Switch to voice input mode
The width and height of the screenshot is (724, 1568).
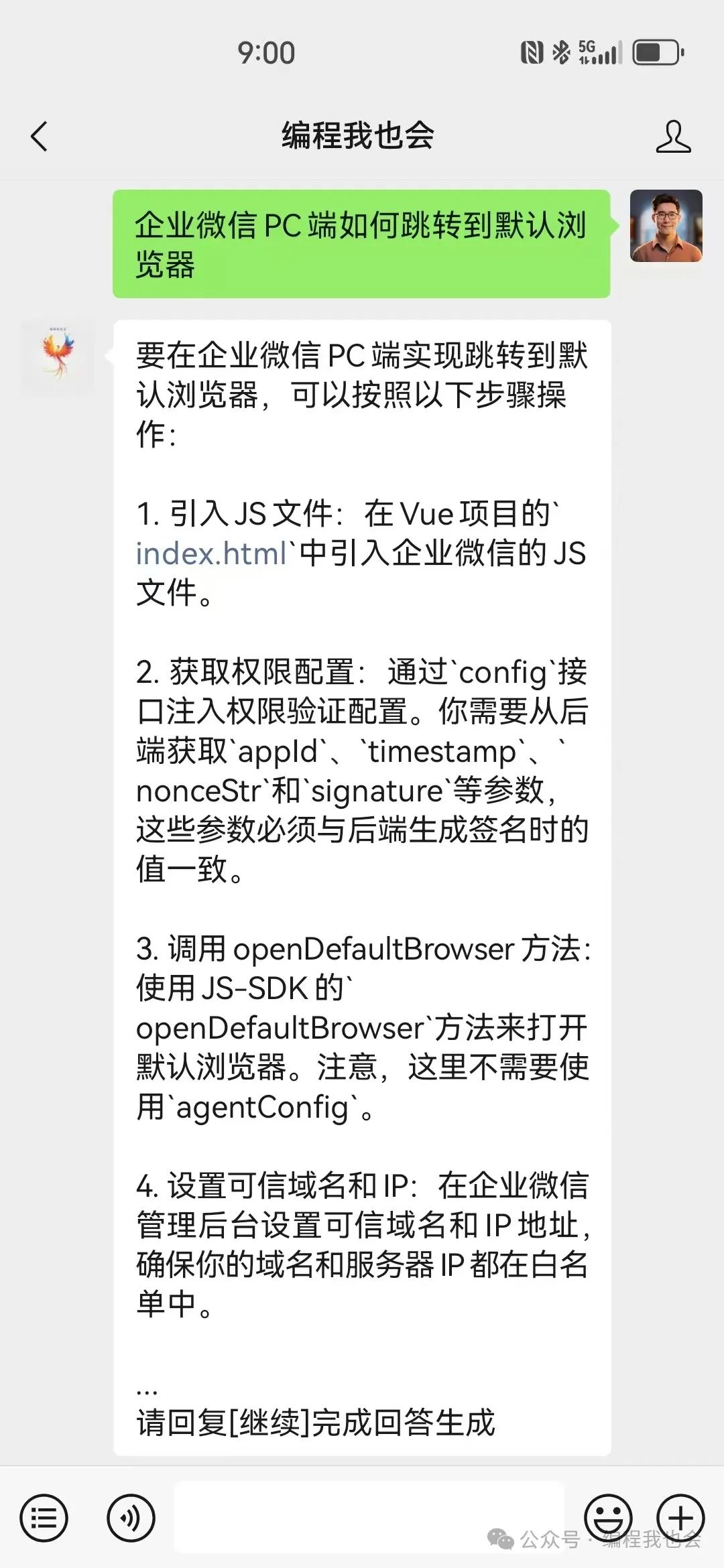click(x=131, y=1517)
